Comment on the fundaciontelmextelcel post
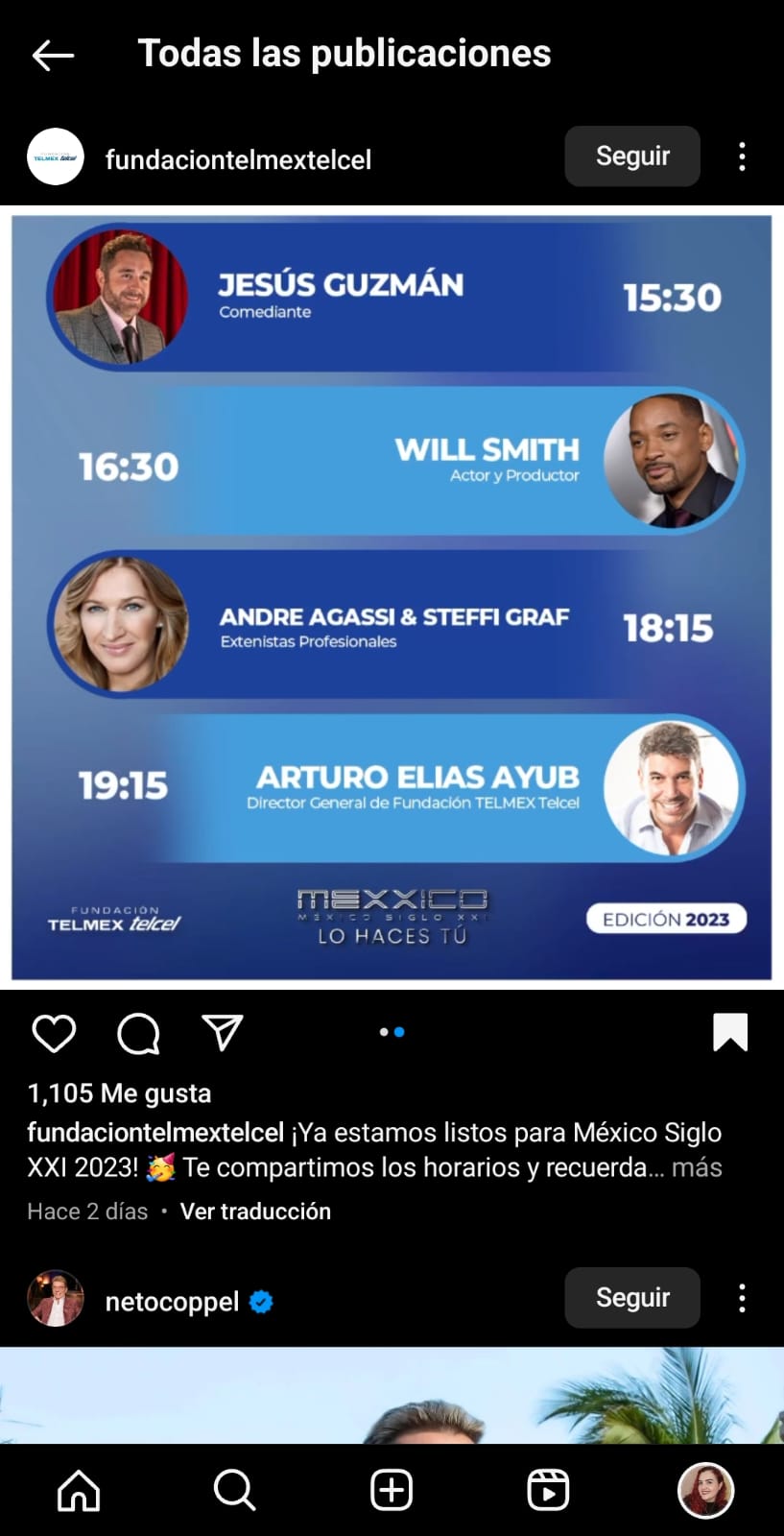This screenshot has width=784, height=1536. (138, 1034)
